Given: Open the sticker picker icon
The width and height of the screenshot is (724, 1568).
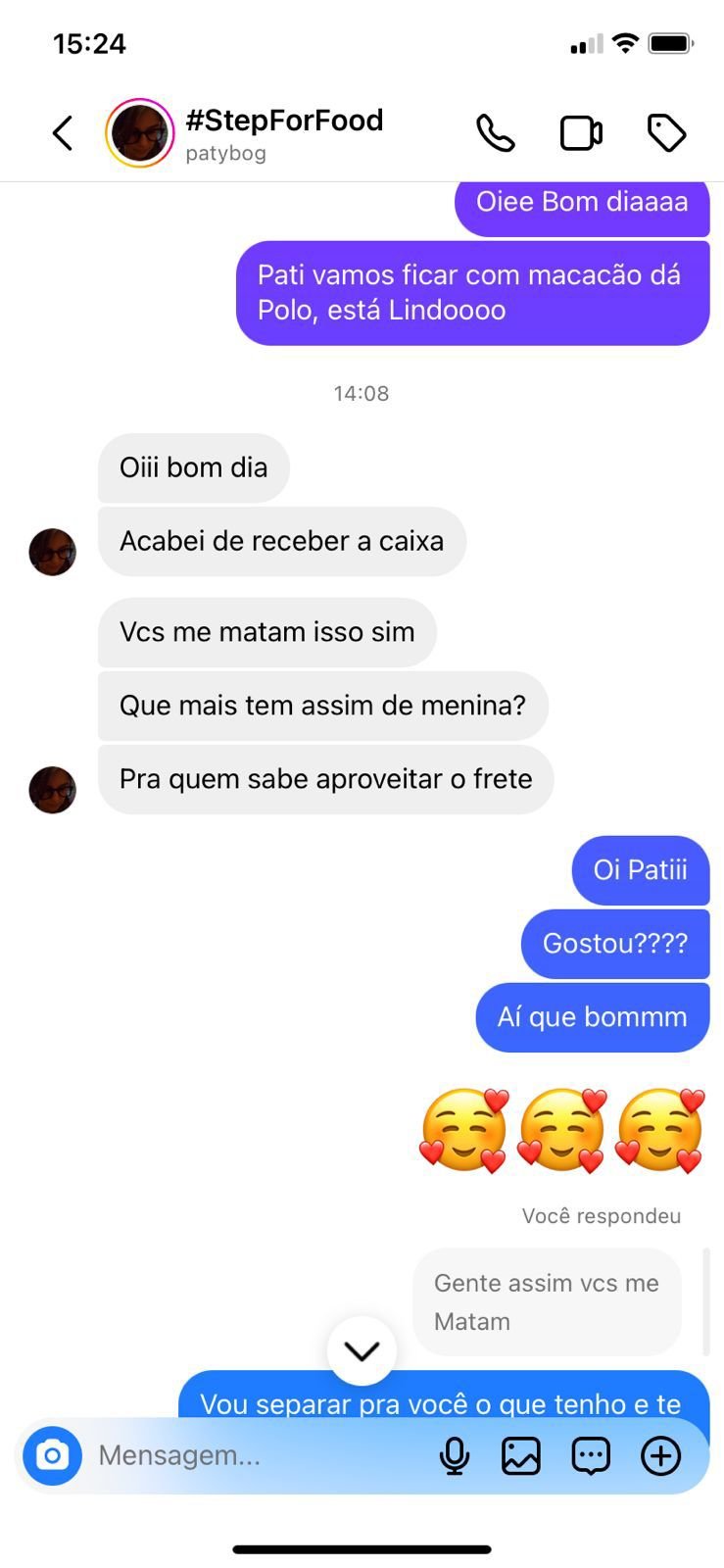Looking at the screenshot, I should [x=591, y=1455].
